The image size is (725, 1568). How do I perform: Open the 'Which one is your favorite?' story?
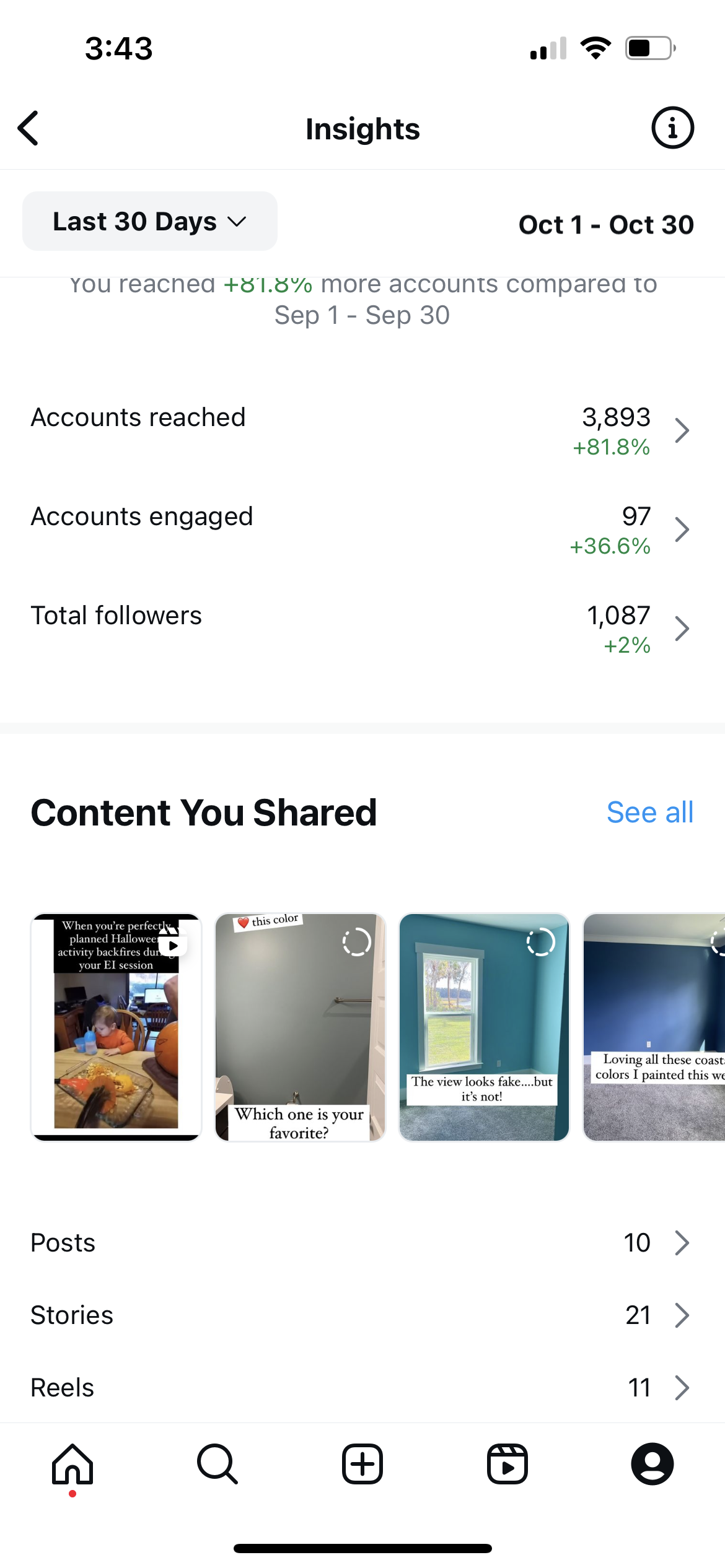click(300, 1027)
